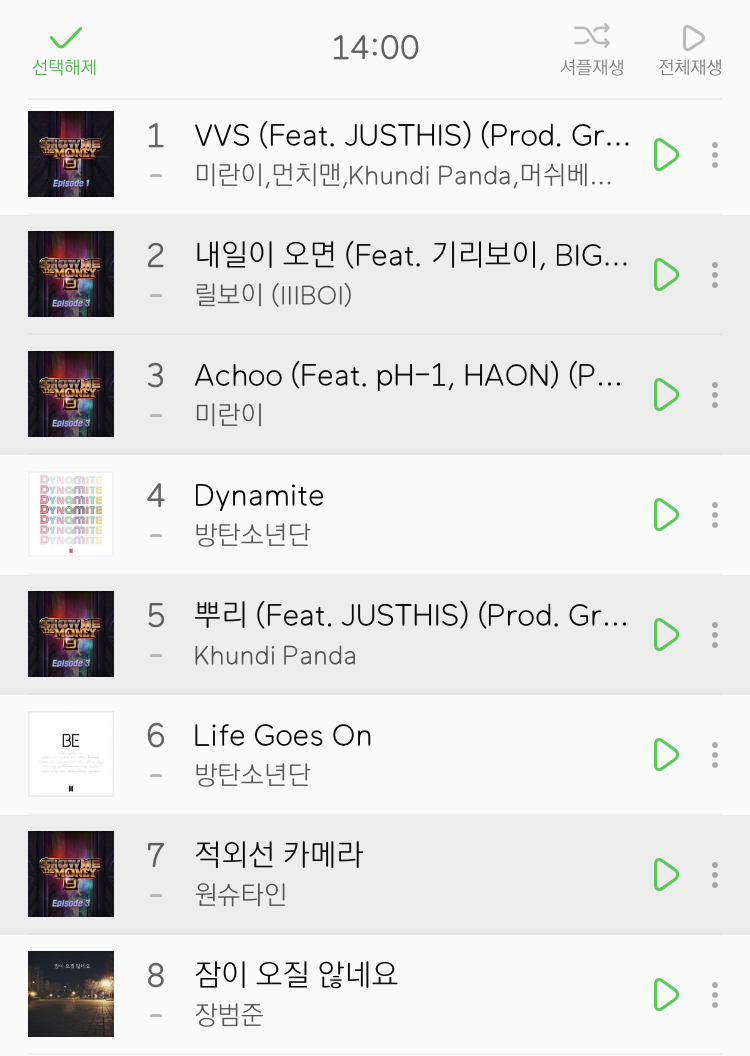Play Achoo by 미란이
Viewport: 750px width, 1056px height.
tap(666, 394)
